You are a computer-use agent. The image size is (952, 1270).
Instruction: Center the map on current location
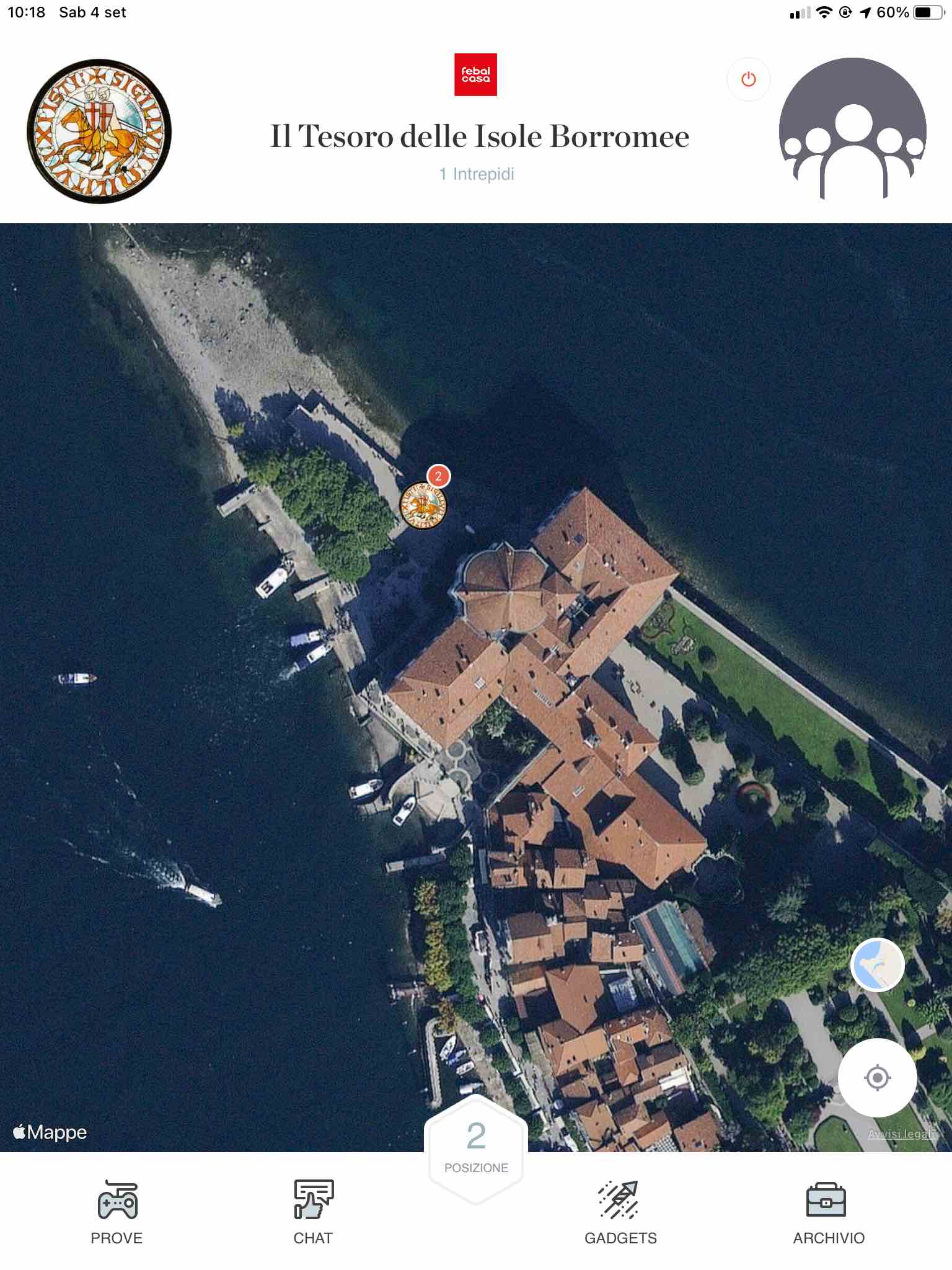click(877, 1078)
